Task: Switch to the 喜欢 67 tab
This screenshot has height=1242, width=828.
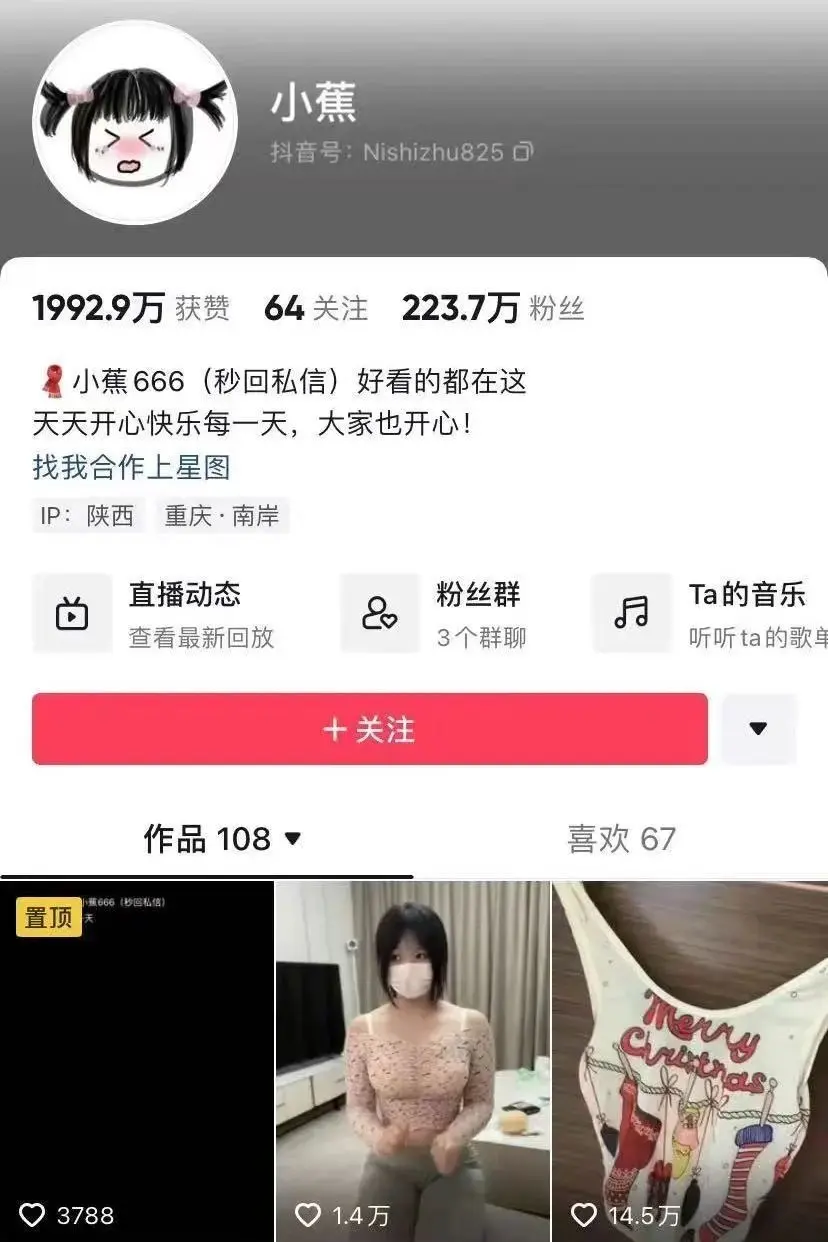Action: 621,839
